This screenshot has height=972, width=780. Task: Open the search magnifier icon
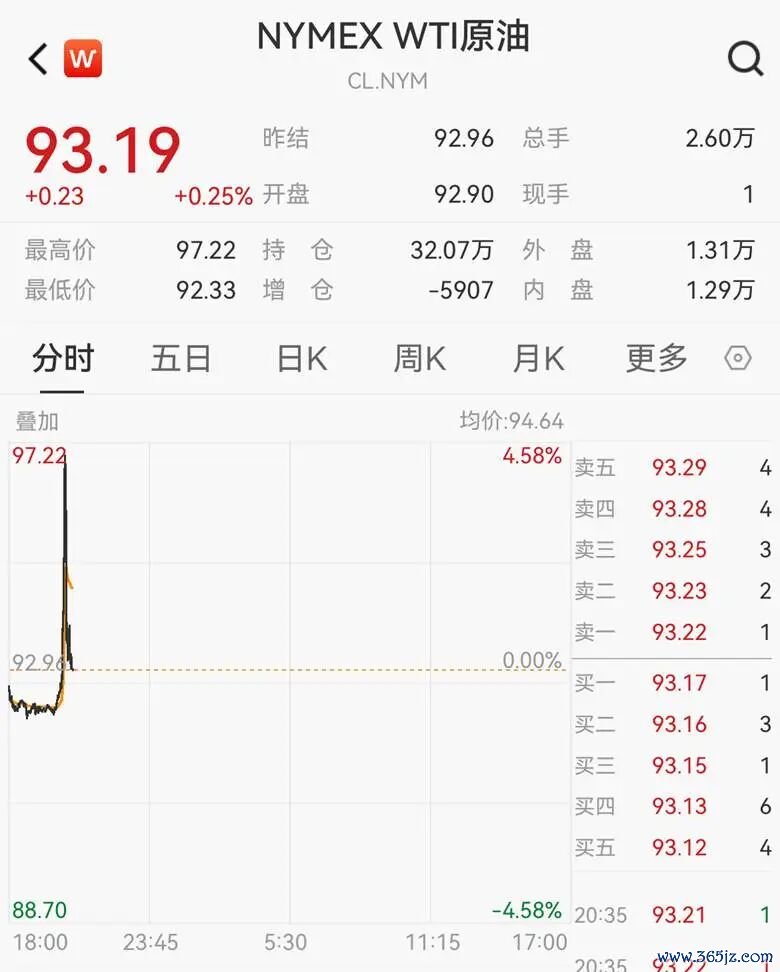click(x=745, y=59)
